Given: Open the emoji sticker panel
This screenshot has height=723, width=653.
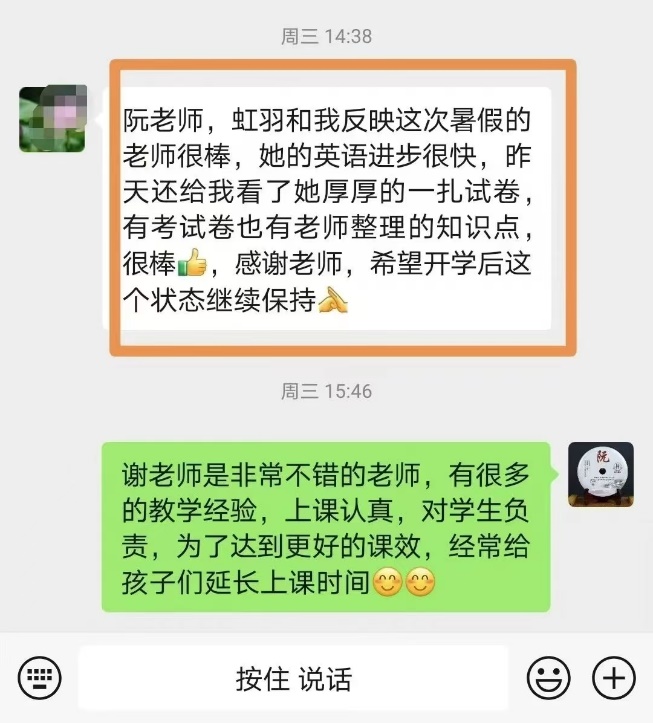Looking at the screenshot, I should coord(548,679).
